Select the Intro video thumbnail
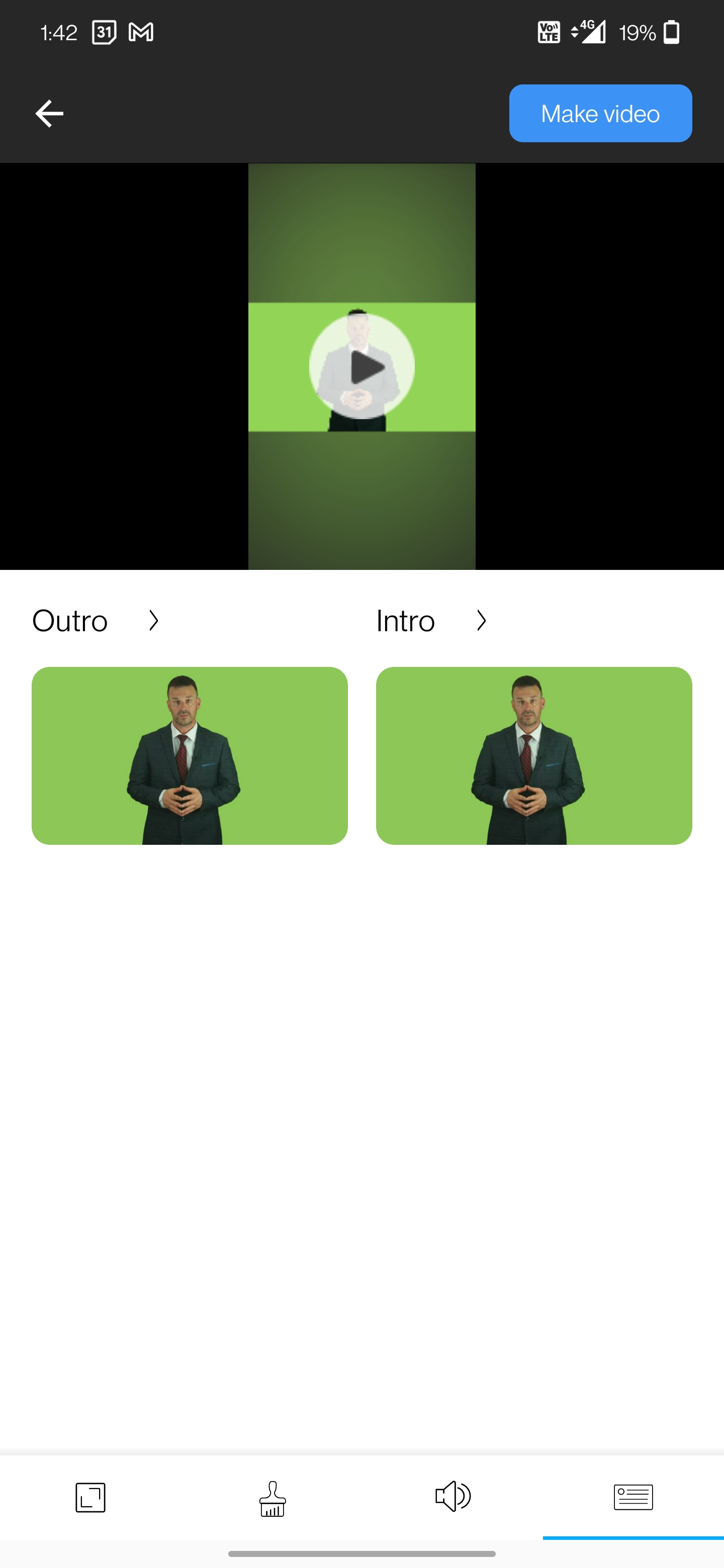The height and width of the screenshot is (1568, 724). click(534, 755)
